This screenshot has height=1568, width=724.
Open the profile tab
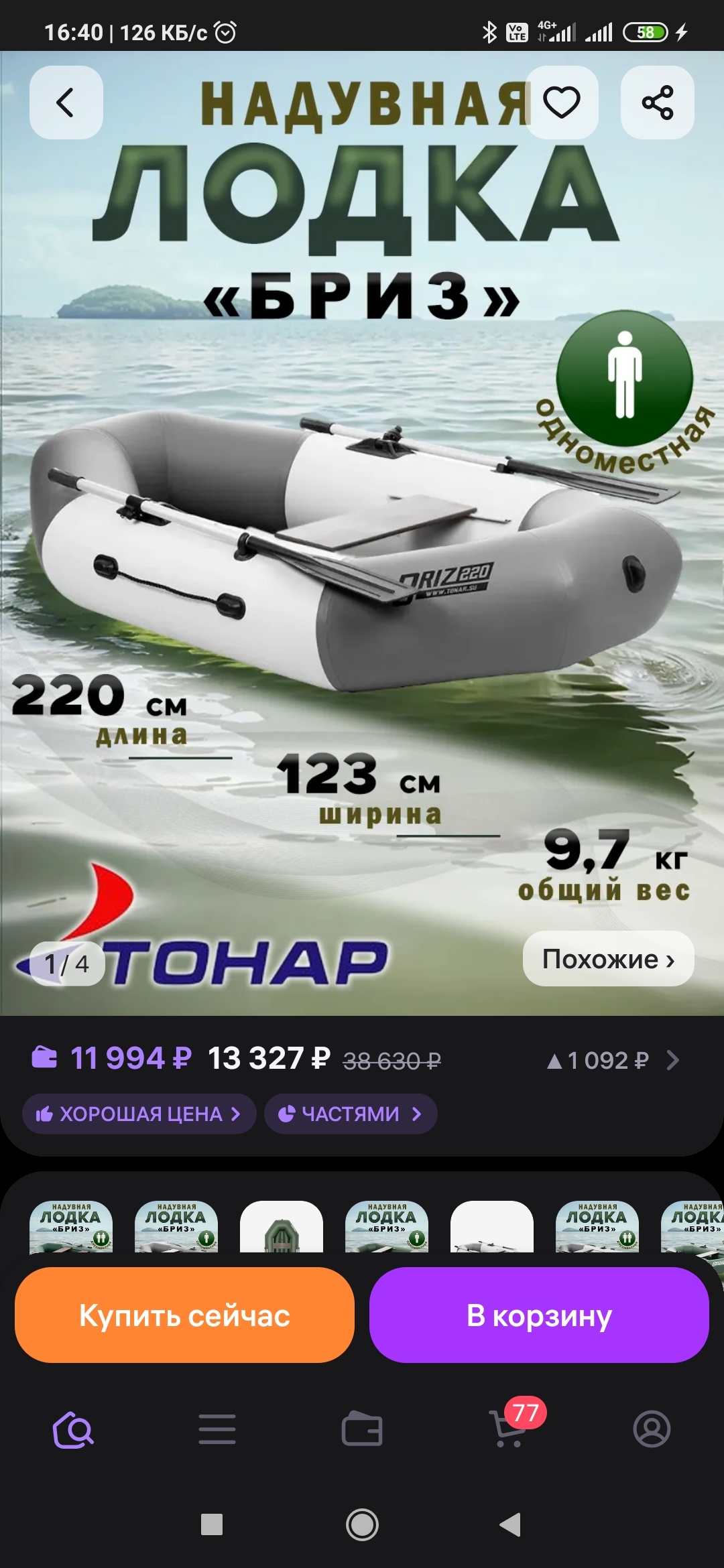click(652, 1430)
